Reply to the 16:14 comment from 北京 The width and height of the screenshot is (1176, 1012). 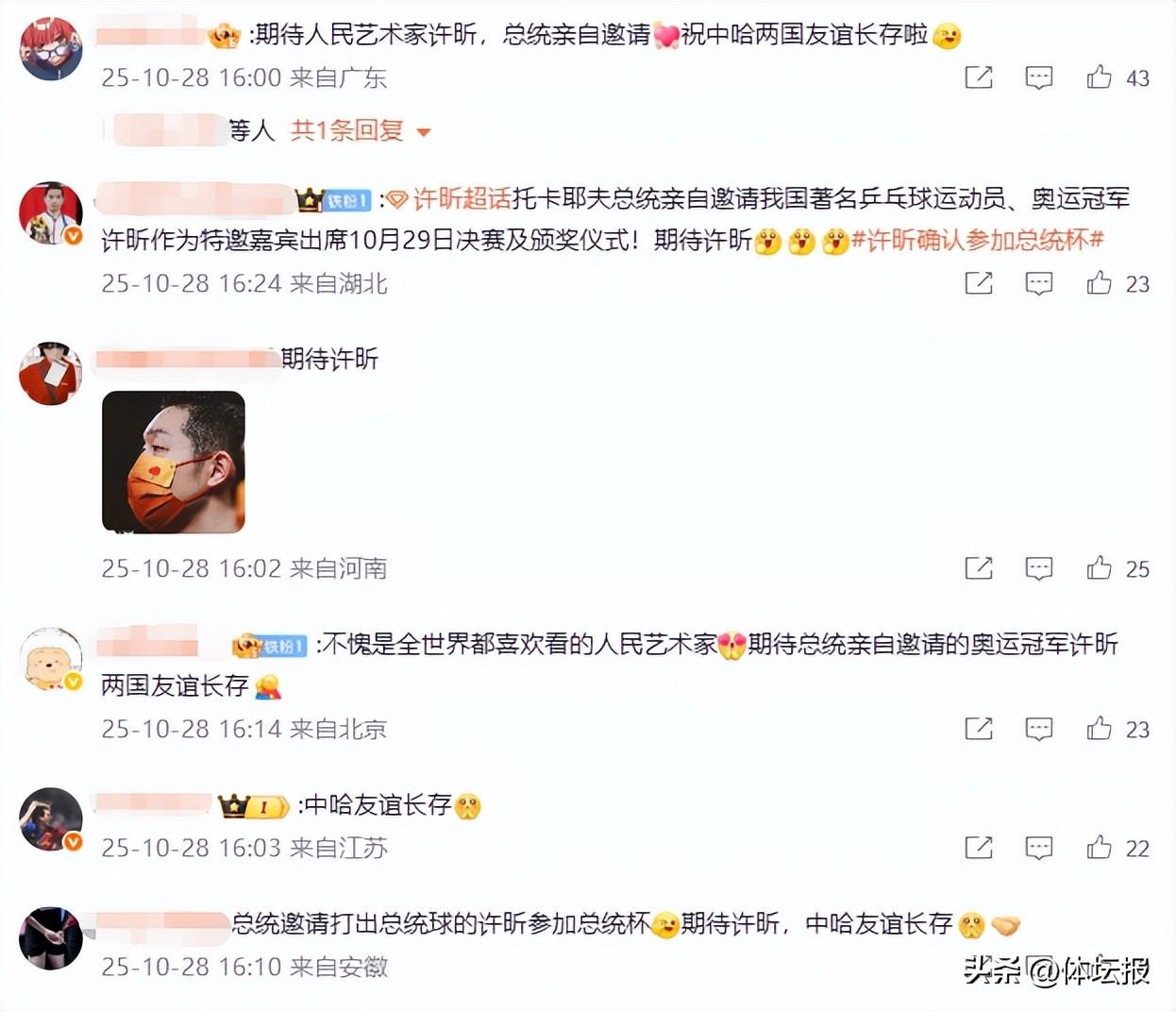click(x=1038, y=729)
